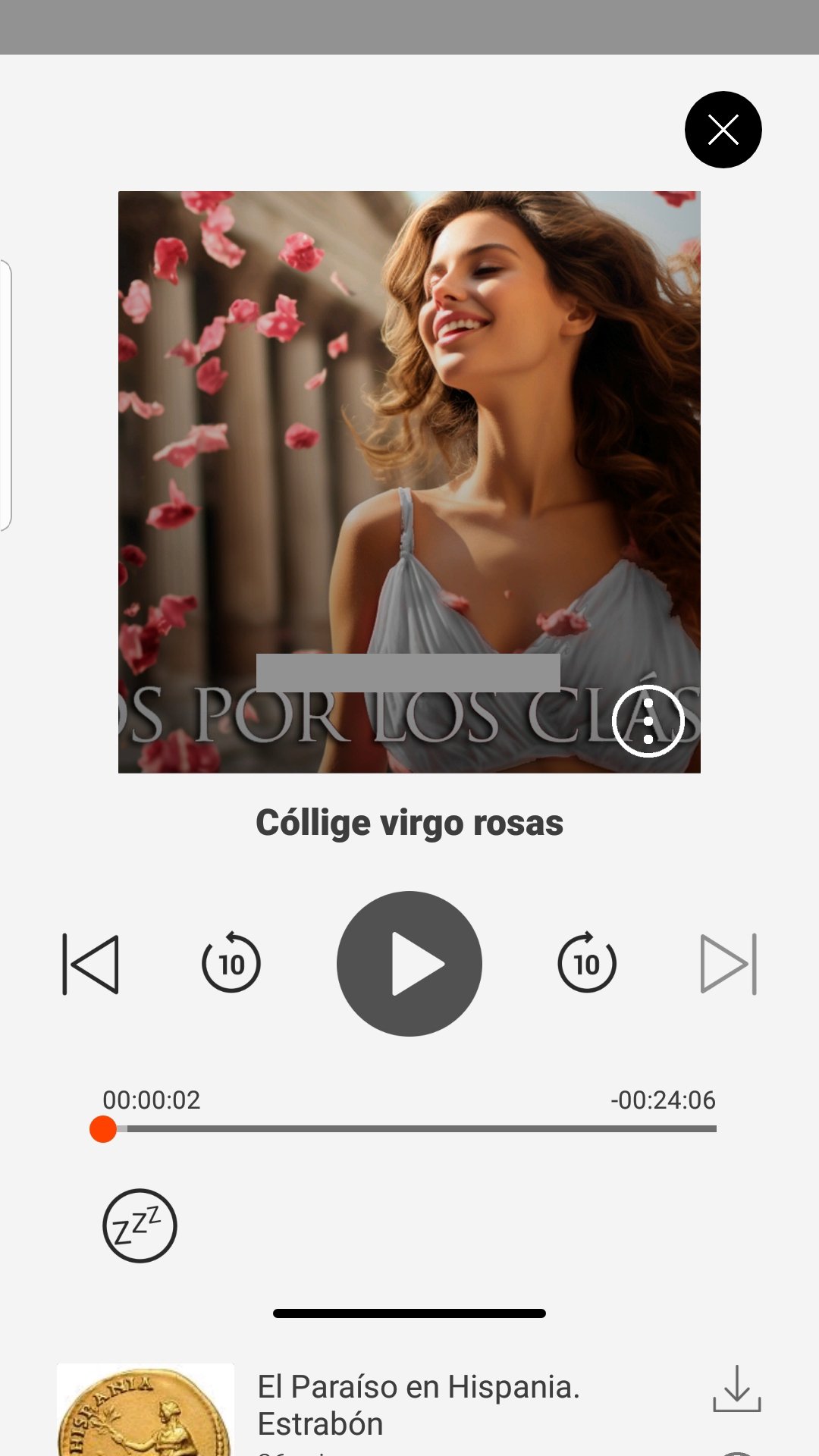This screenshot has width=819, height=1456.
Task: Set the sleep timer
Action: tap(140, 1225)
